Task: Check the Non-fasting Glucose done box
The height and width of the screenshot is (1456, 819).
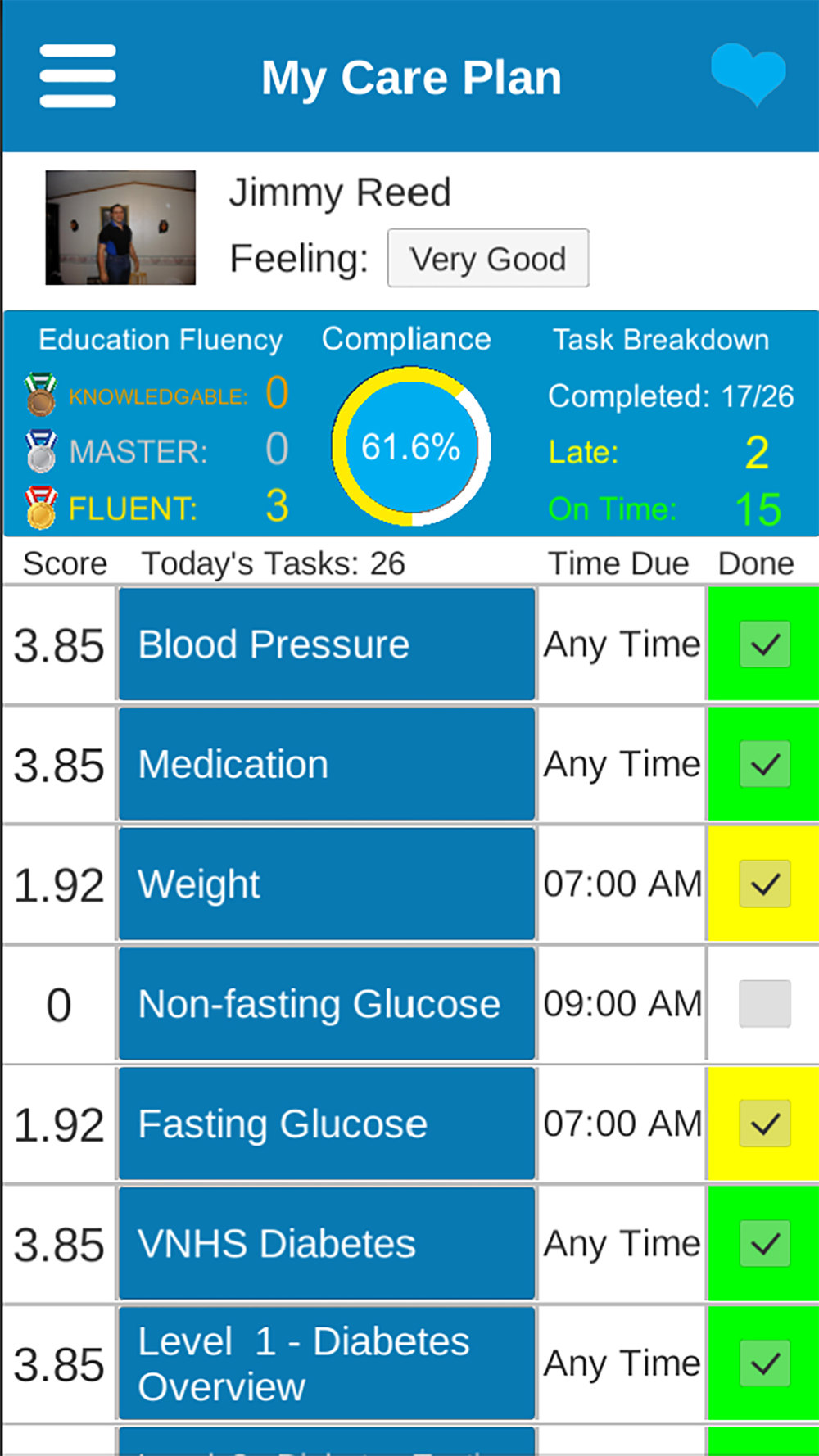Action: [x=765, y=1004]
